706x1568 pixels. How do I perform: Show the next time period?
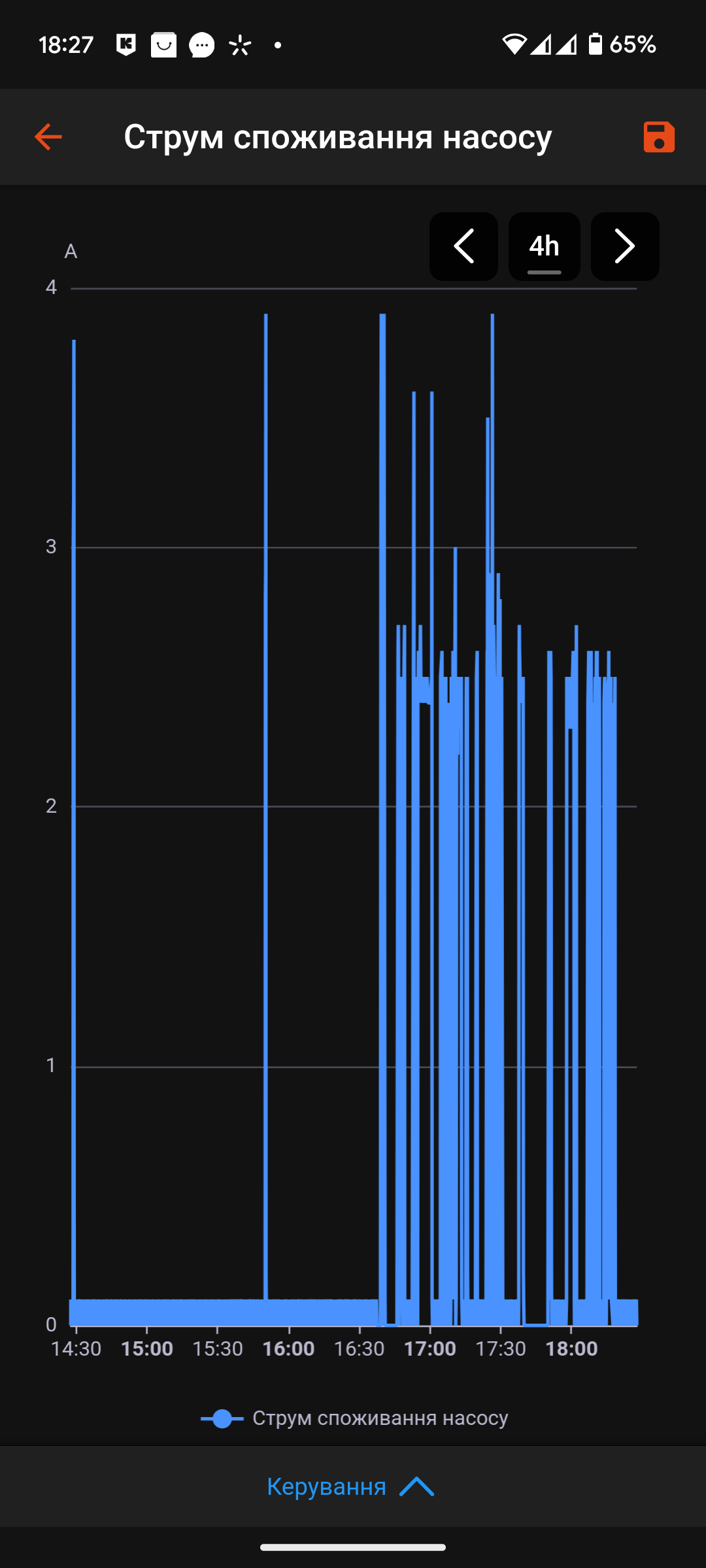click(x=625, y=246)
